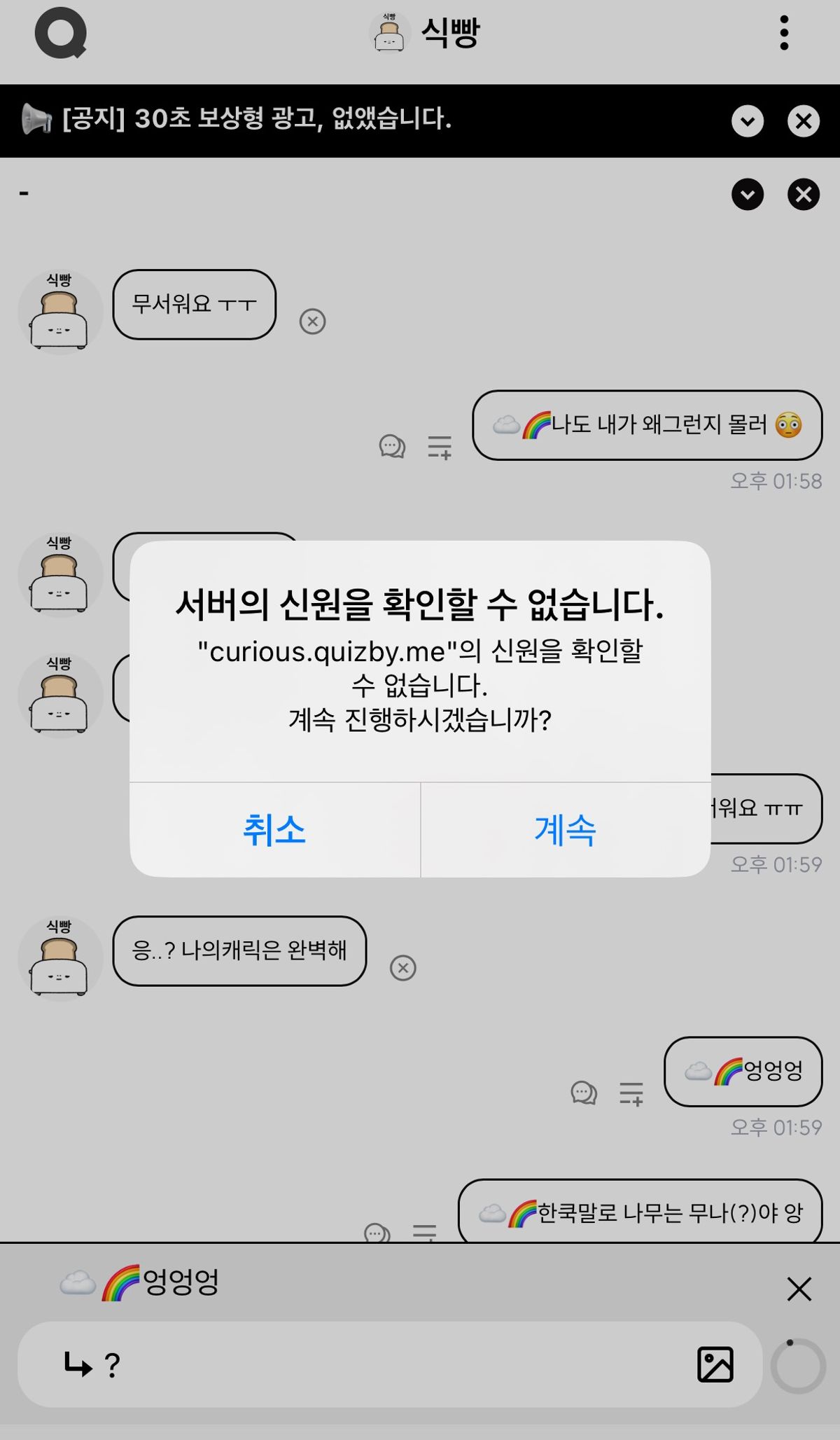Attach an image to the message
Viewport: 840px width, 1440px height.
click(715, 1364)
